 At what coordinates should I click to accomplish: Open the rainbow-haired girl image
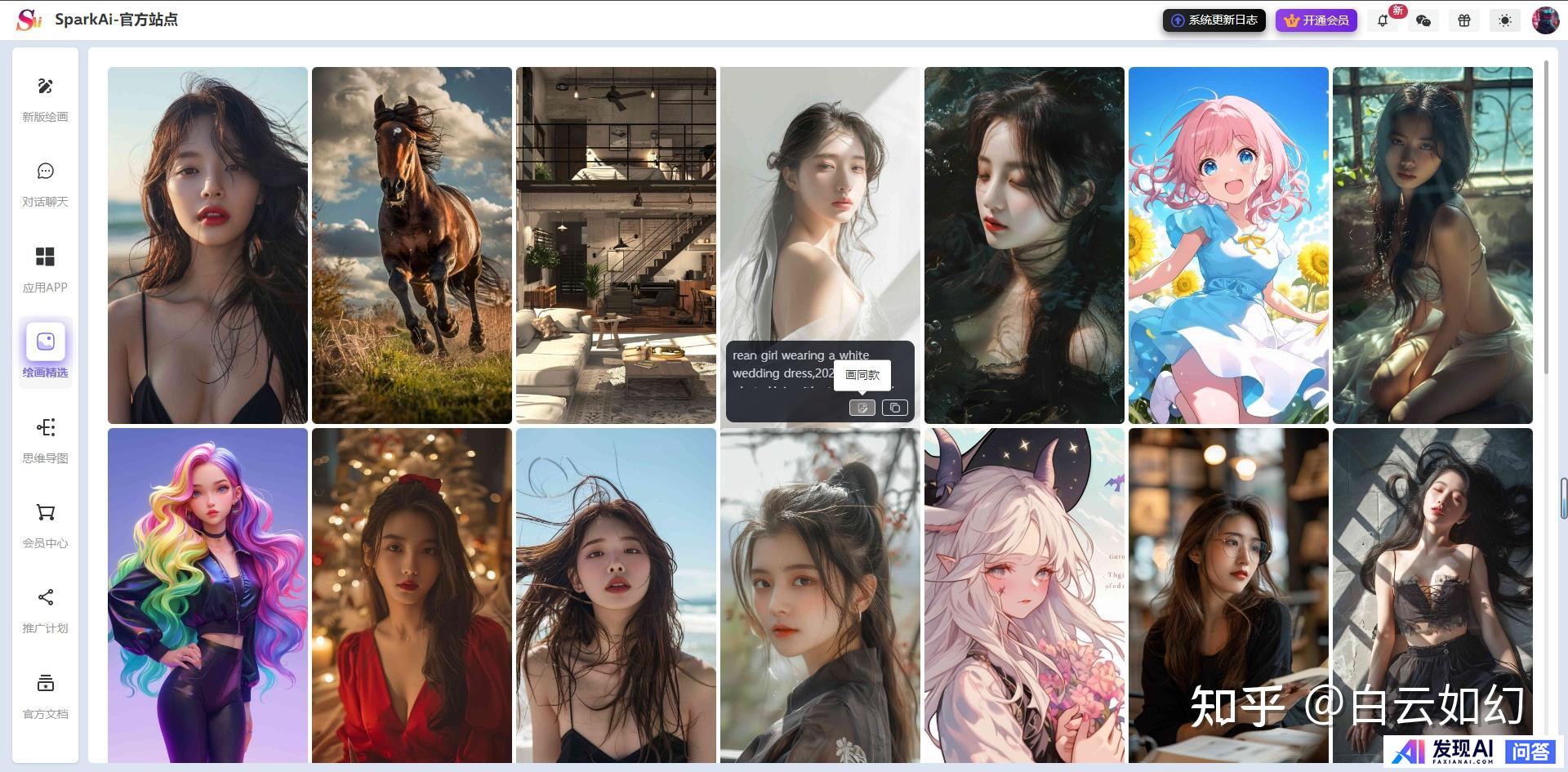[x=207, y=595]
